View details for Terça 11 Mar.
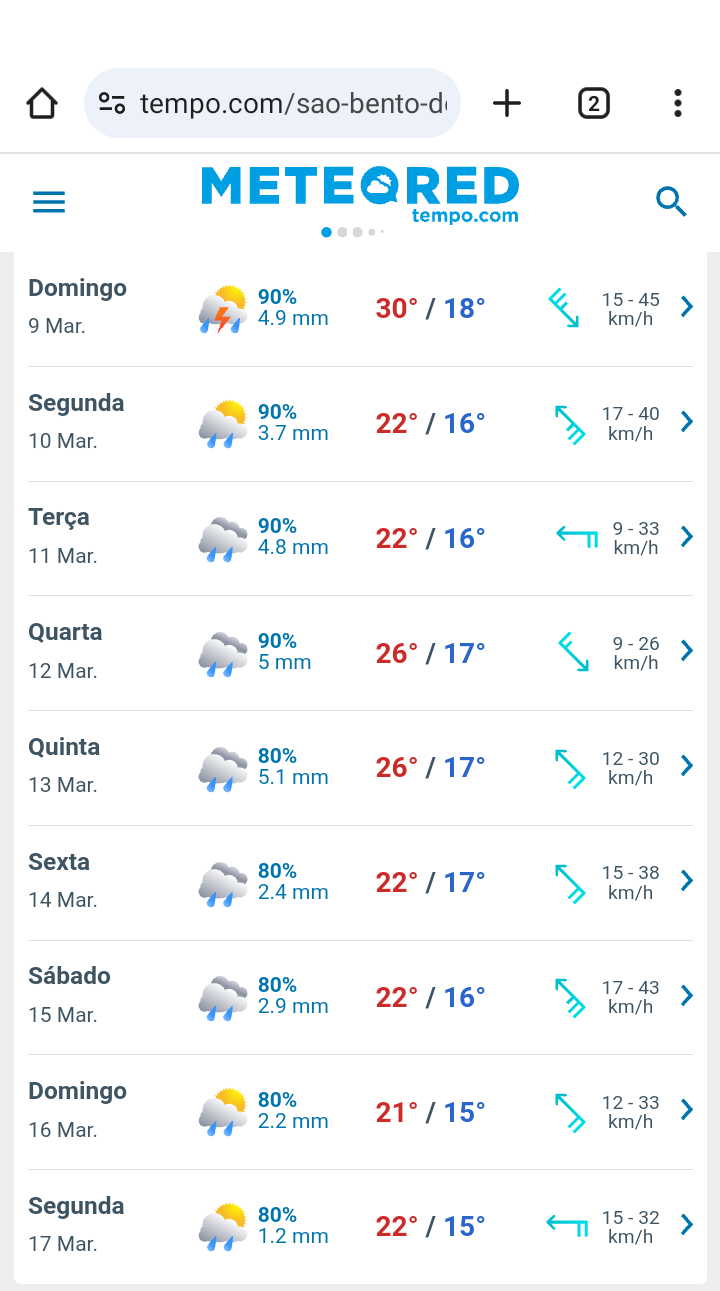 point(360,538)
